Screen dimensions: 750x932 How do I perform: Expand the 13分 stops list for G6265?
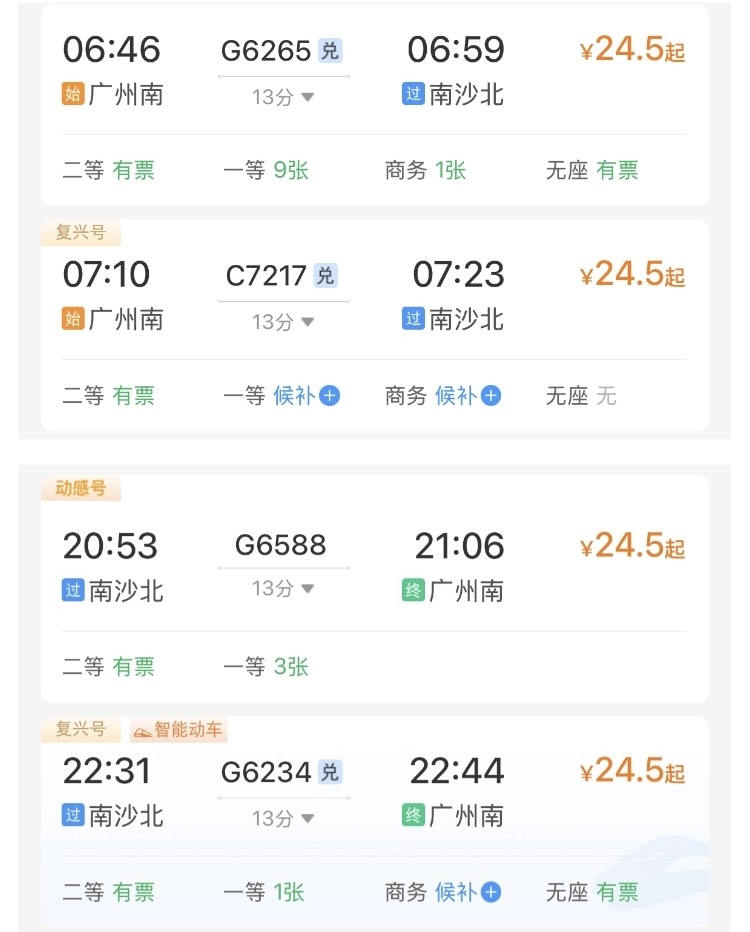(283, 97)
